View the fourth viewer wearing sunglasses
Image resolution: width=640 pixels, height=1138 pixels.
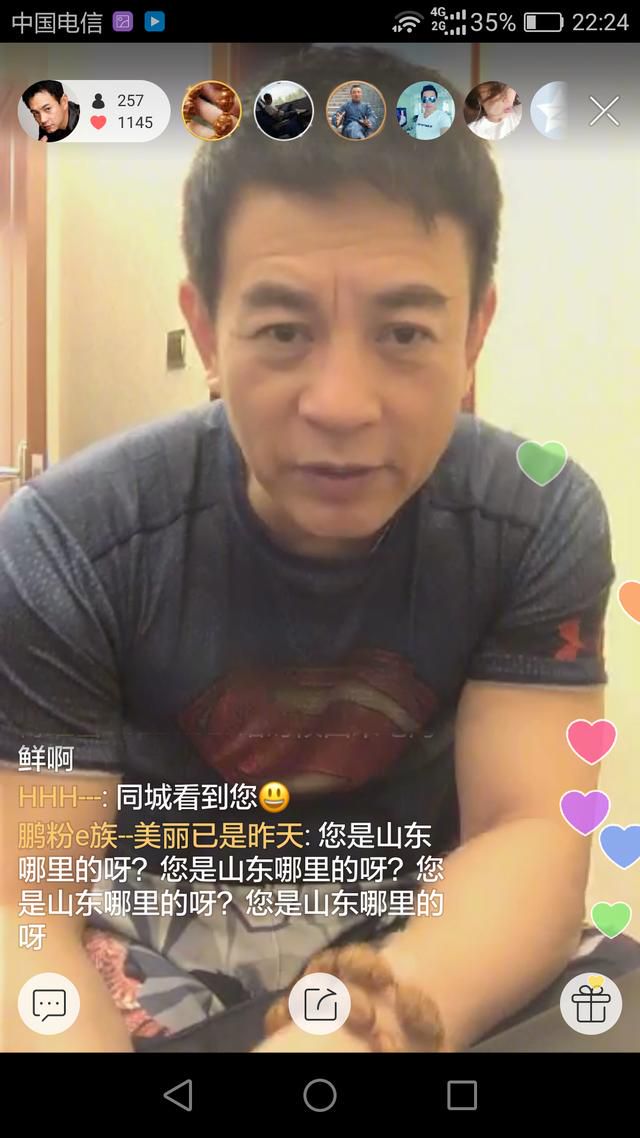[x=427, y=111]
